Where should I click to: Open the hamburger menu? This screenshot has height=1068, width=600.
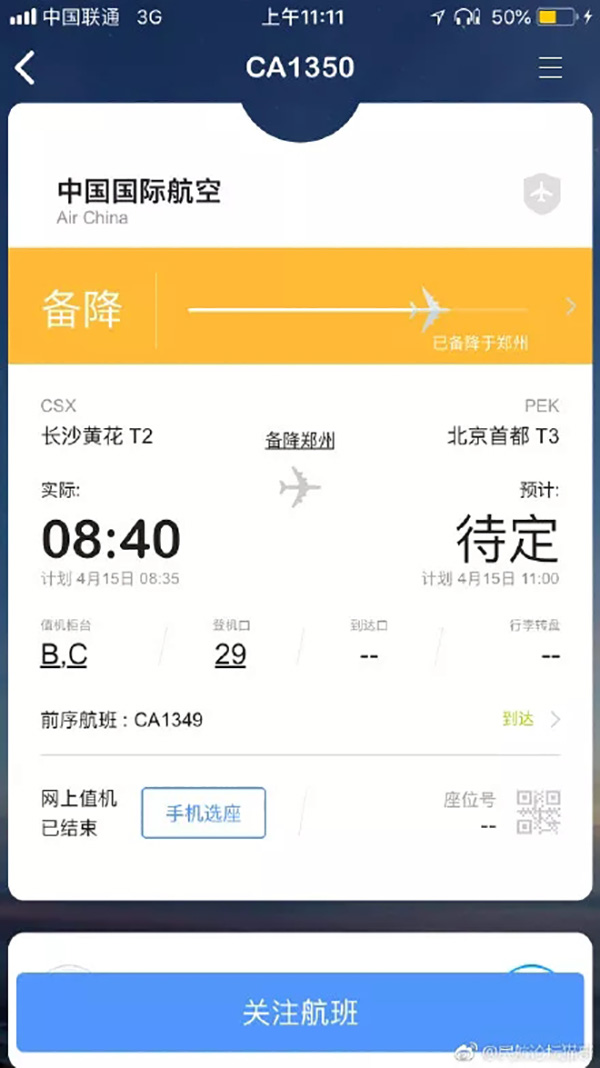(x=550, y=67)
